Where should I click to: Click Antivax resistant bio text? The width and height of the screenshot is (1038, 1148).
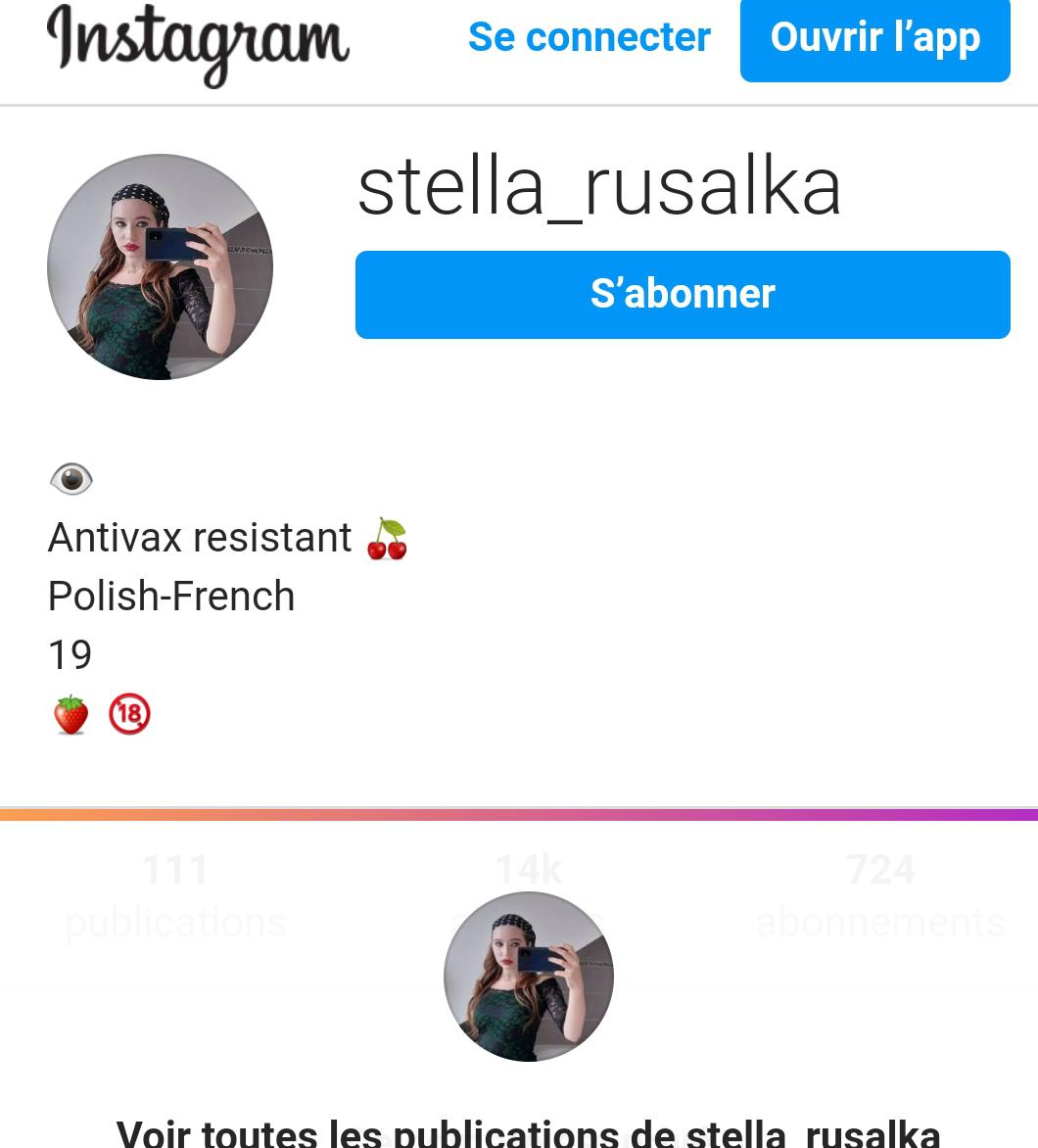click(200, 537)
